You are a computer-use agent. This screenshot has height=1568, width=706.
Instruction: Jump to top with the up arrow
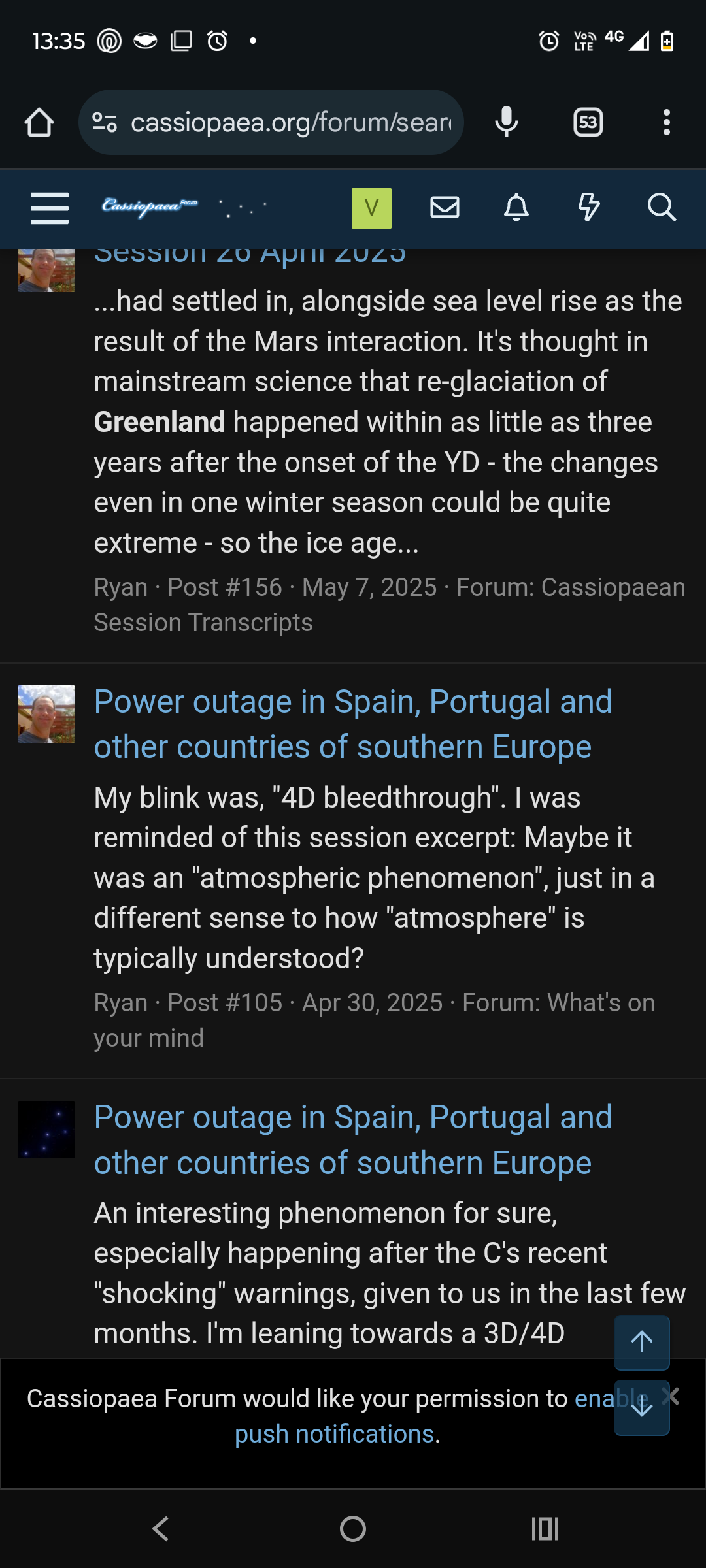point(641,1342)
